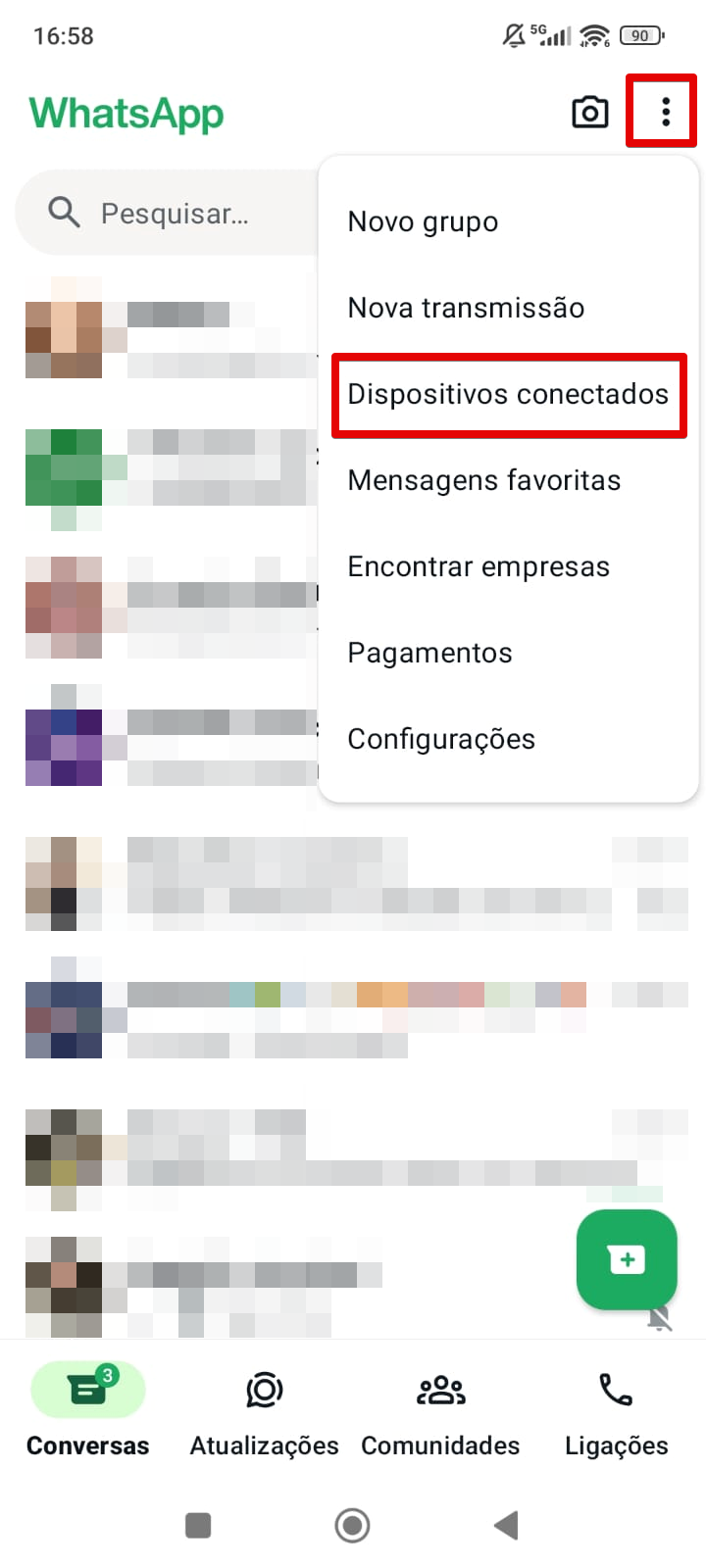Open the camera
The height and width of the screenshot is (1568, 706).
coord(589,113)
